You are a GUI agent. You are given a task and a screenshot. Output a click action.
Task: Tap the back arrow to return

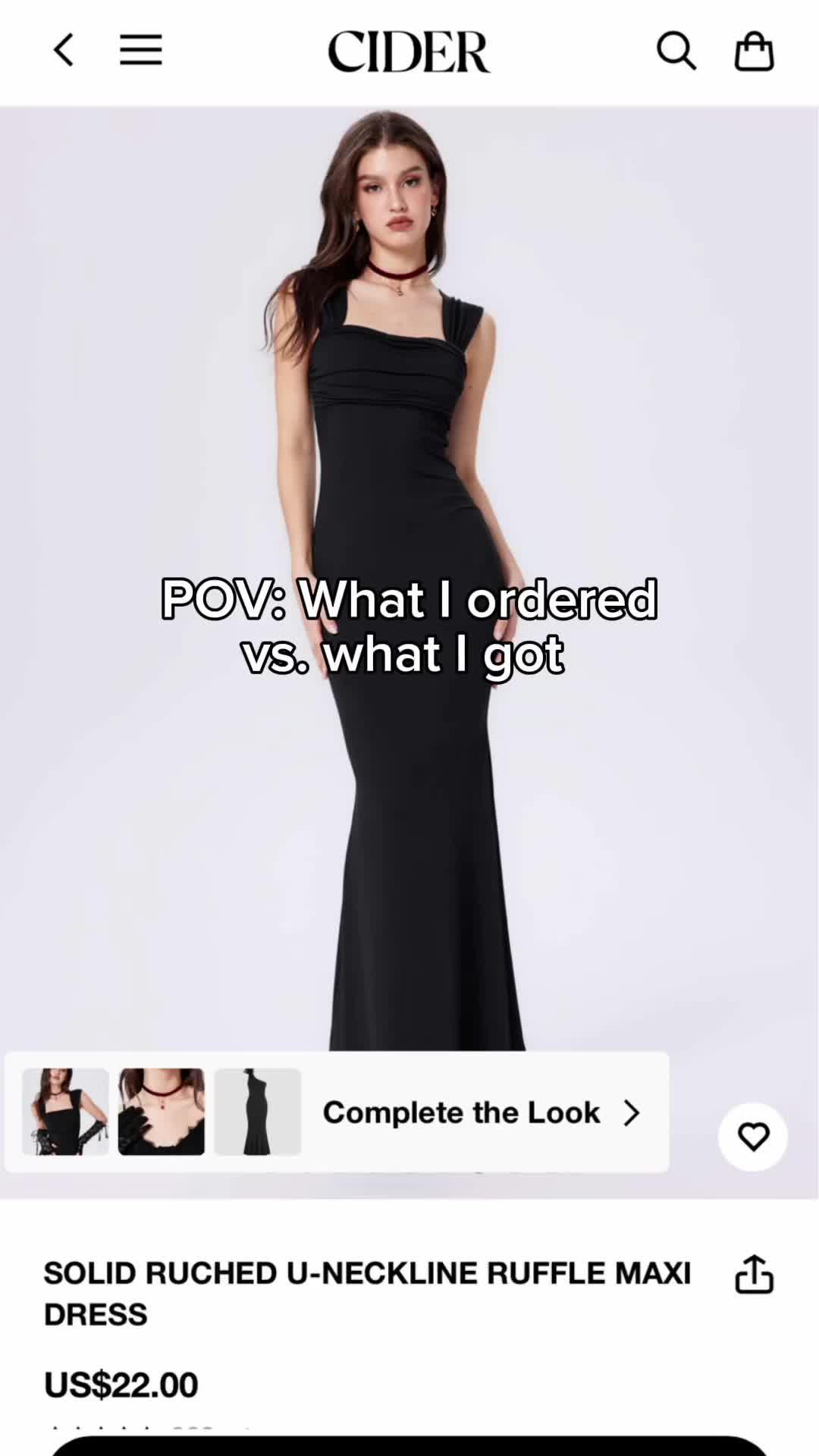(64, 50)
